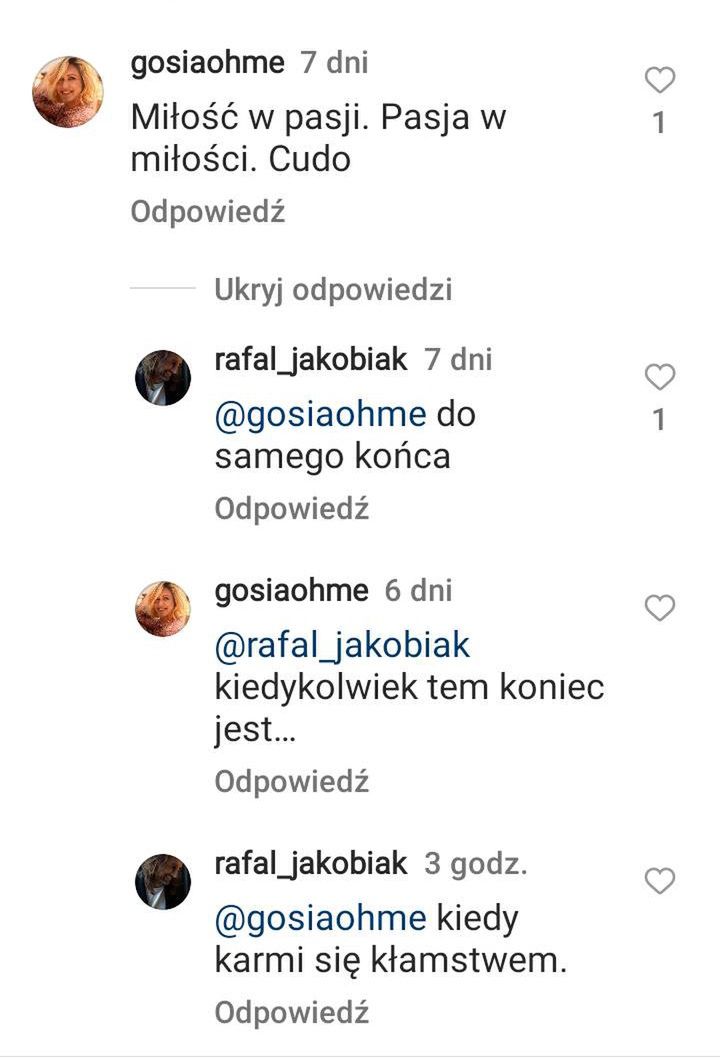
Task: Tap Odpowiedź under the "Miłość w pasji" comment
Action: [x=208, y=212]
